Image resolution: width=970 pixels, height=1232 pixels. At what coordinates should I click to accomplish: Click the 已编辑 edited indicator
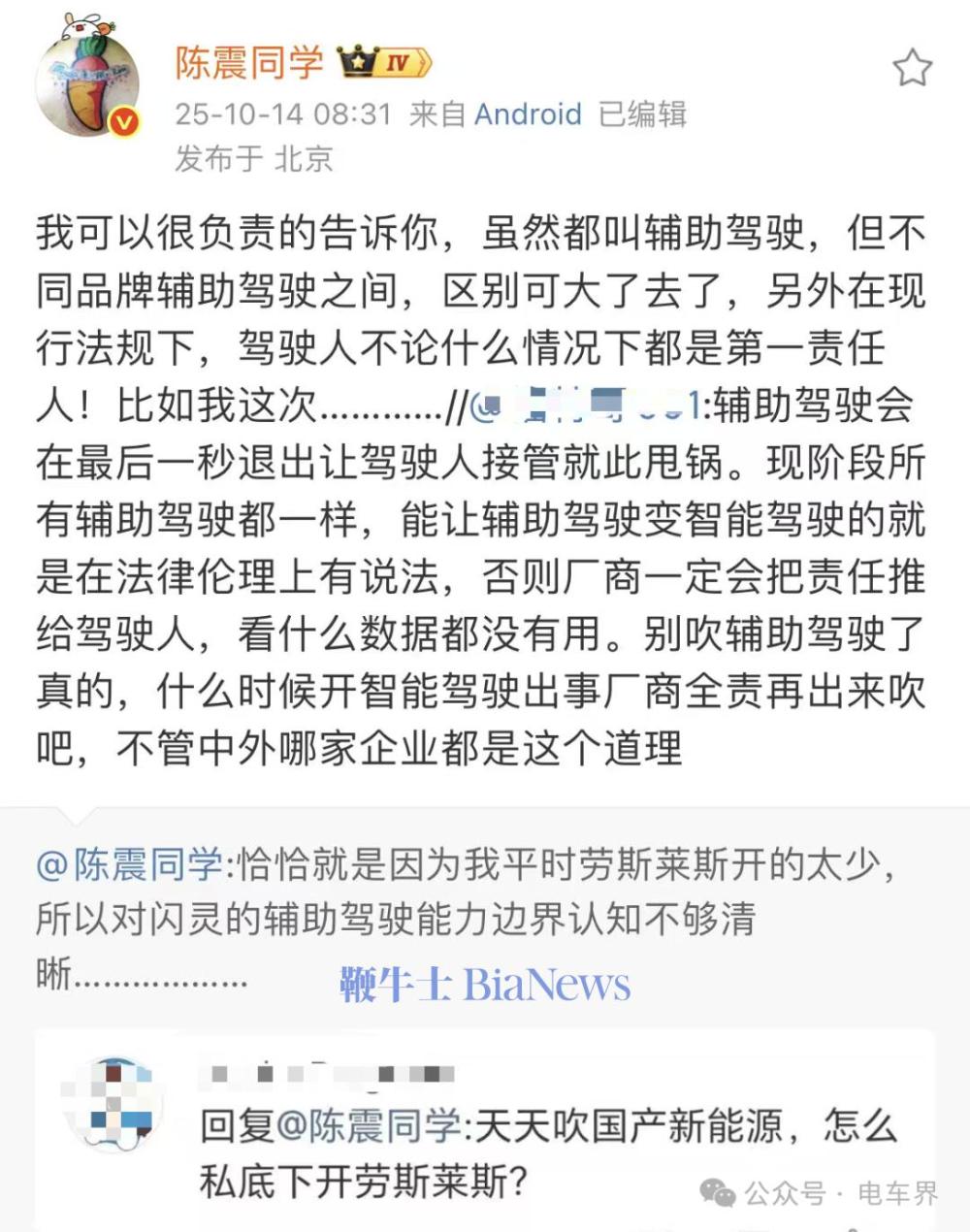pyautogui.click(x=644, y=114)
